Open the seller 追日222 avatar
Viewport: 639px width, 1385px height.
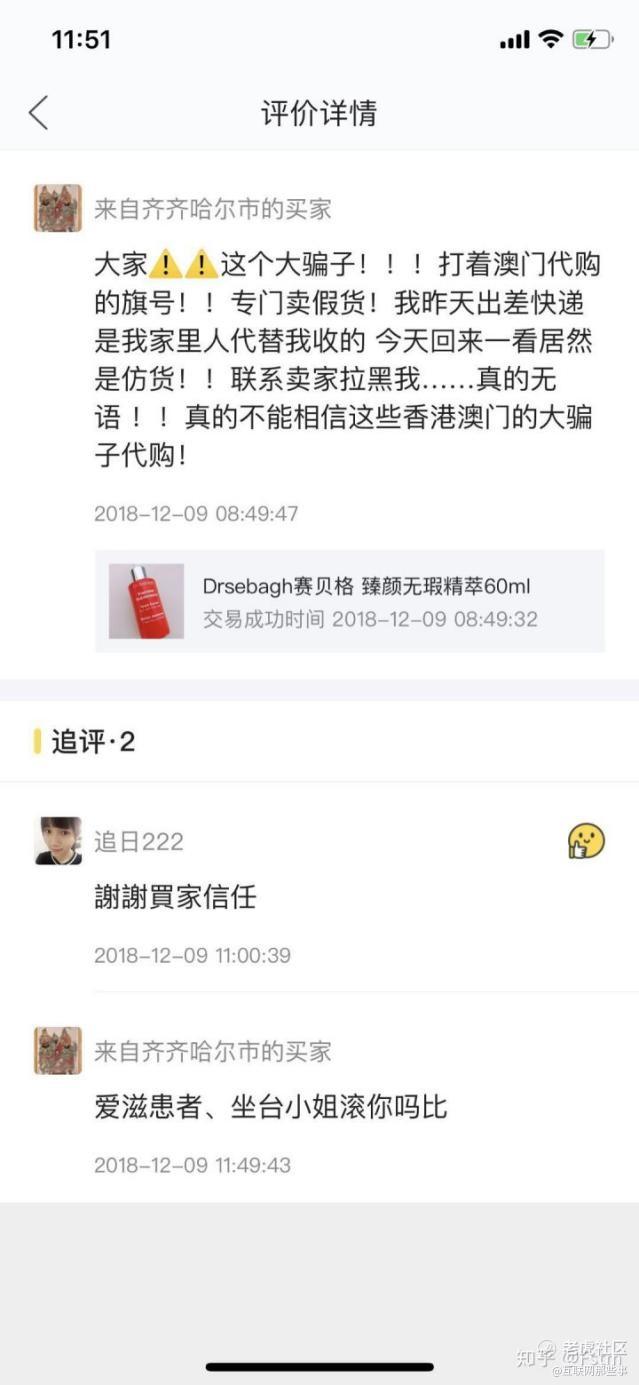58,841
